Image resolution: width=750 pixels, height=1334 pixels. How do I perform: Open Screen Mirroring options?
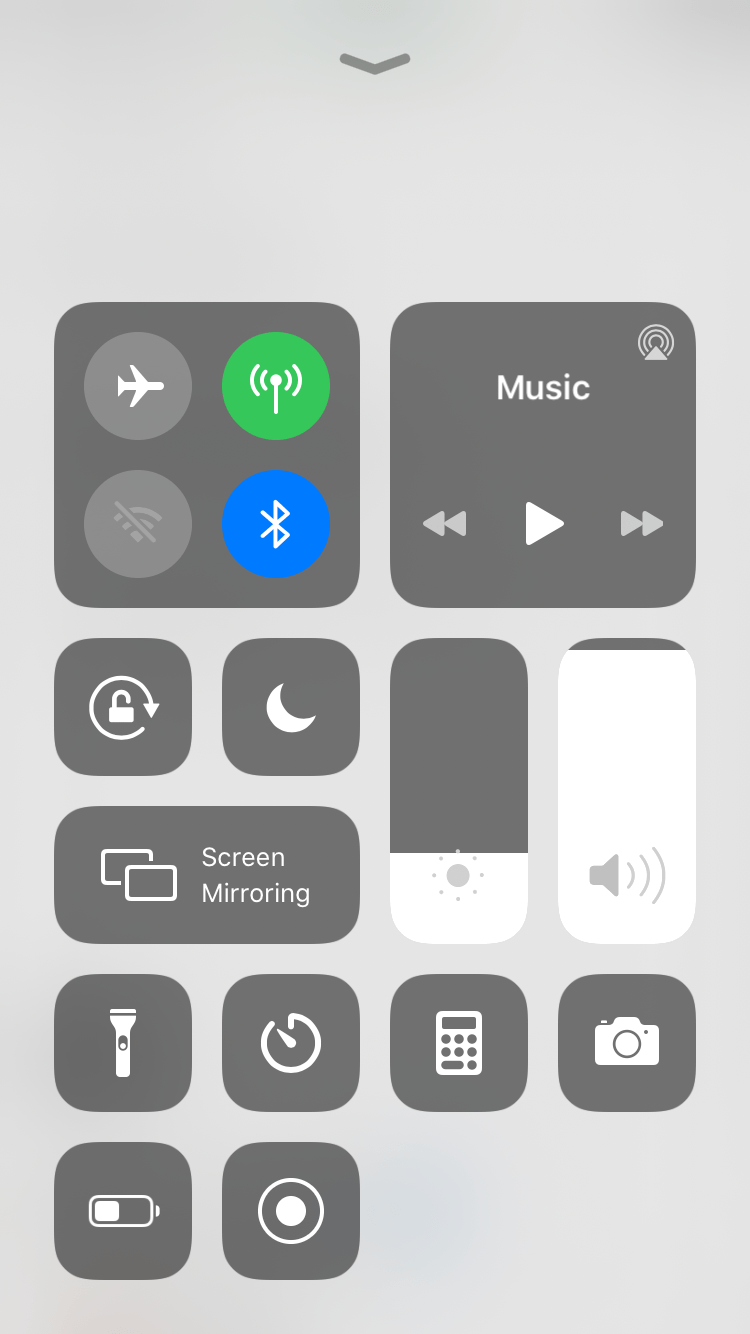206,875
